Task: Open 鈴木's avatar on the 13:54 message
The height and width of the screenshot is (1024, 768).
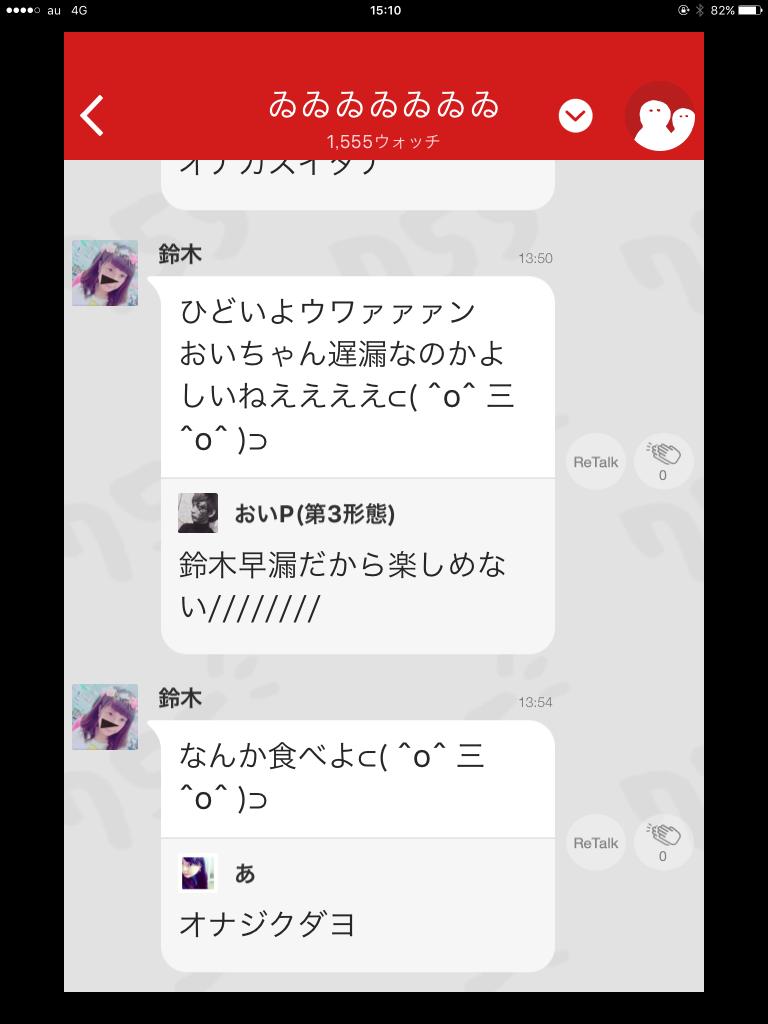Action: (105, 717)
